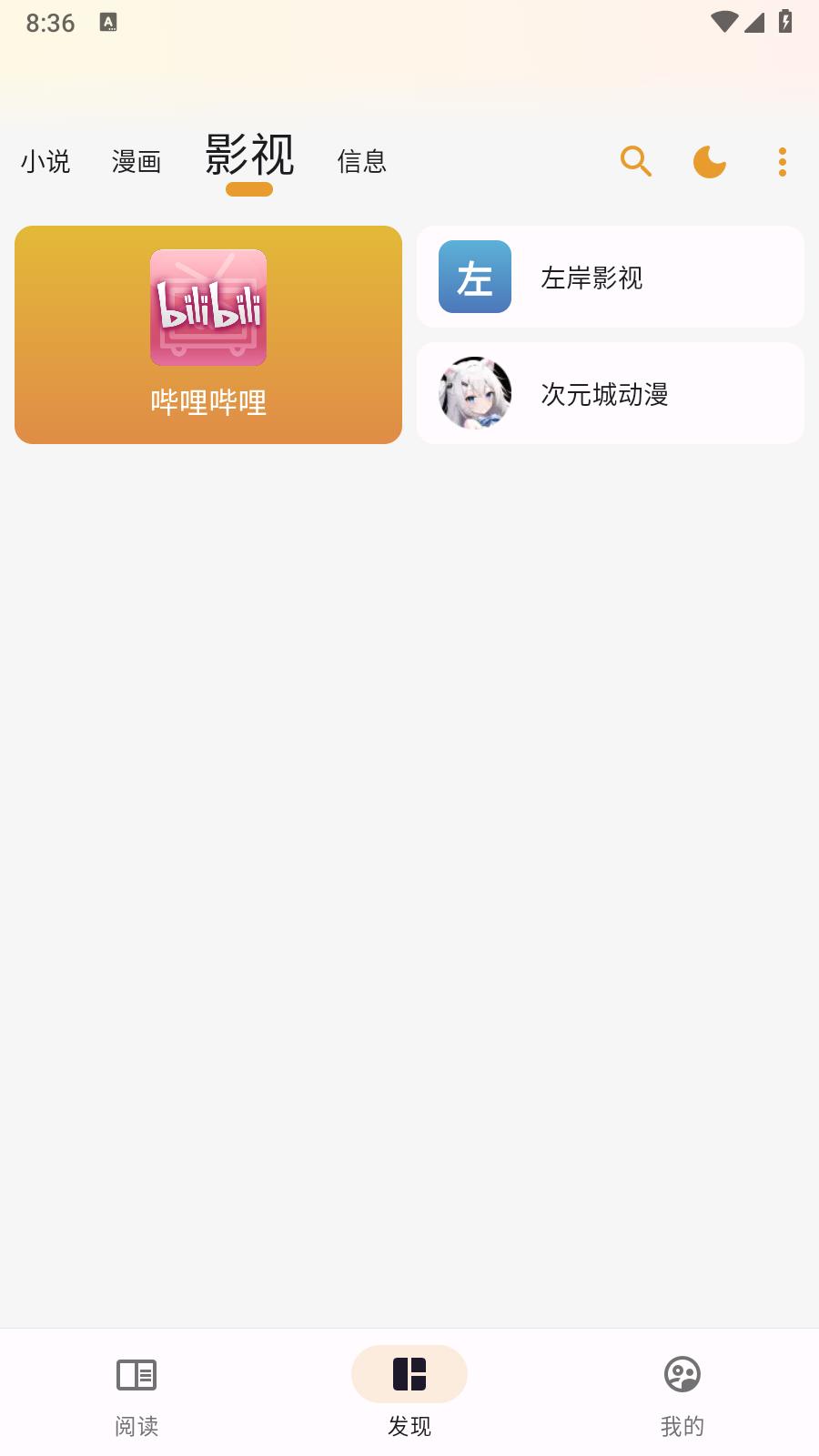819x1456 pixels.
Task: Switch to the 小说 tab
Action: (45, 161)
